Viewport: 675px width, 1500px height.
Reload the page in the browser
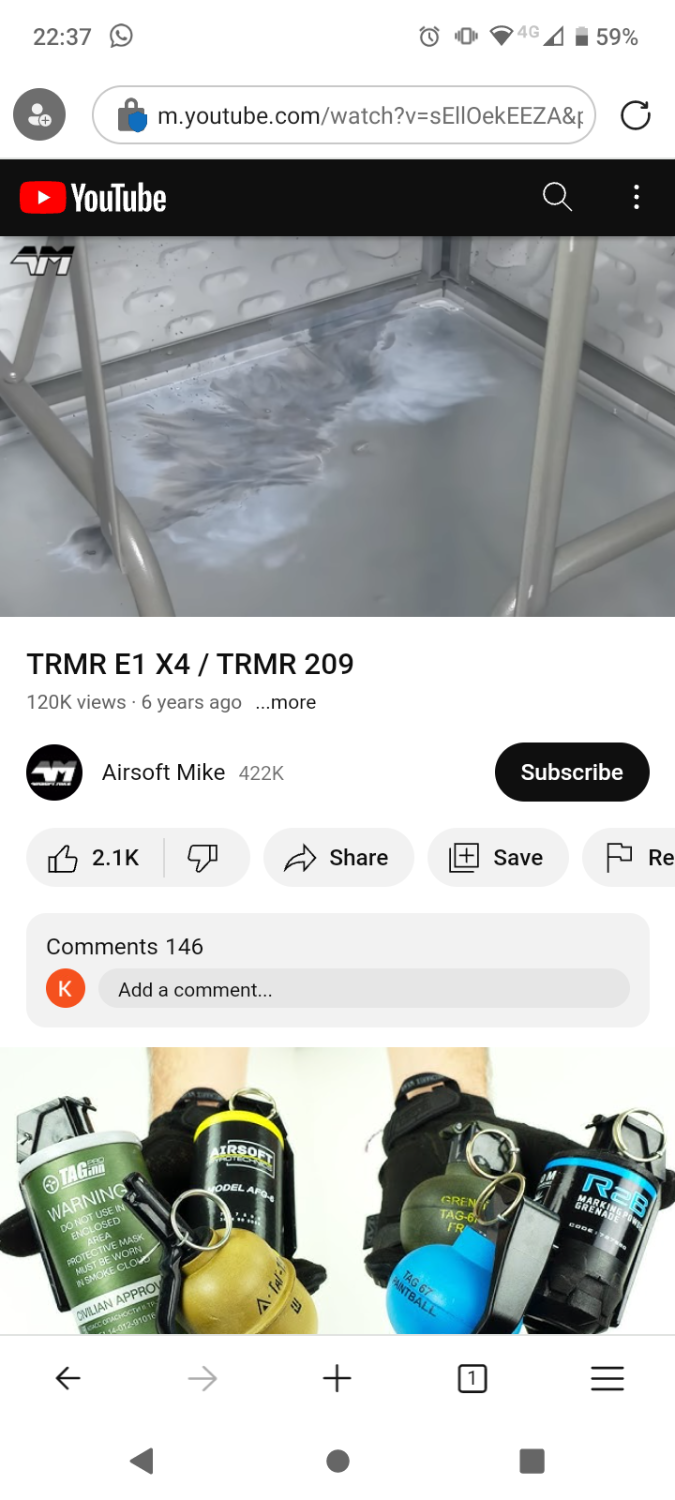coord(635,116)
